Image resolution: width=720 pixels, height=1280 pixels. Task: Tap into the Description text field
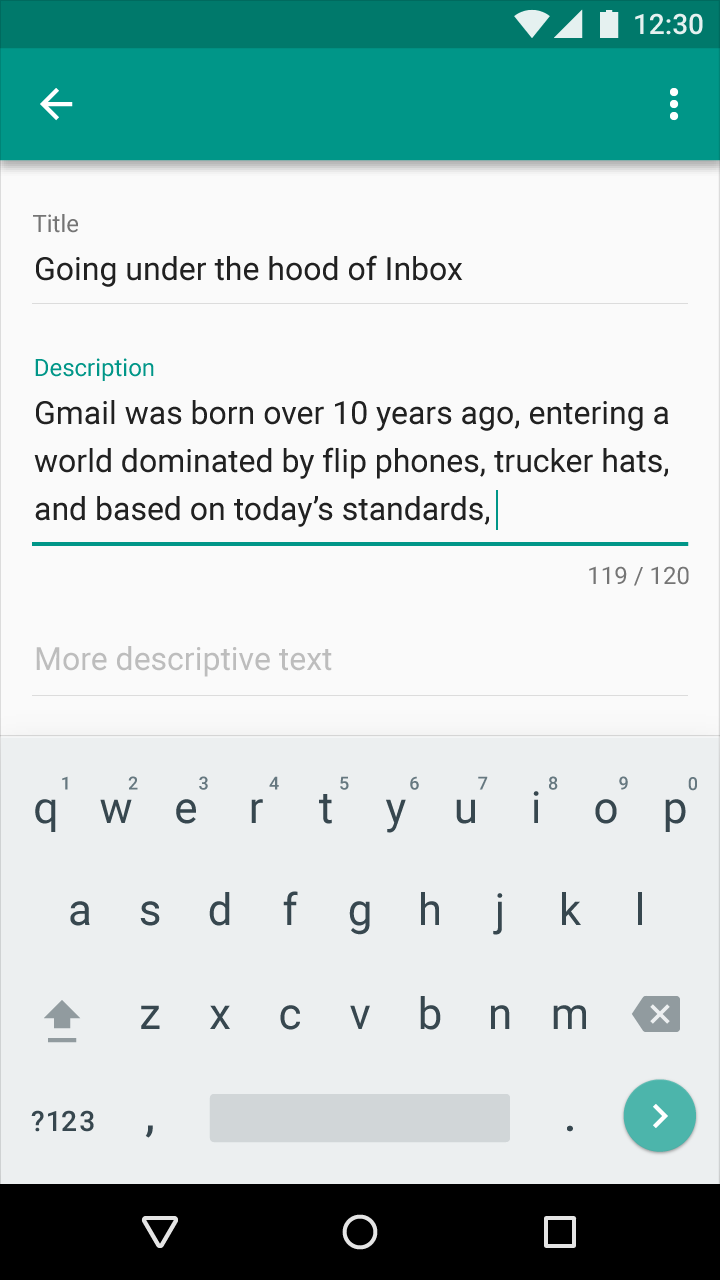click(360, 461)
